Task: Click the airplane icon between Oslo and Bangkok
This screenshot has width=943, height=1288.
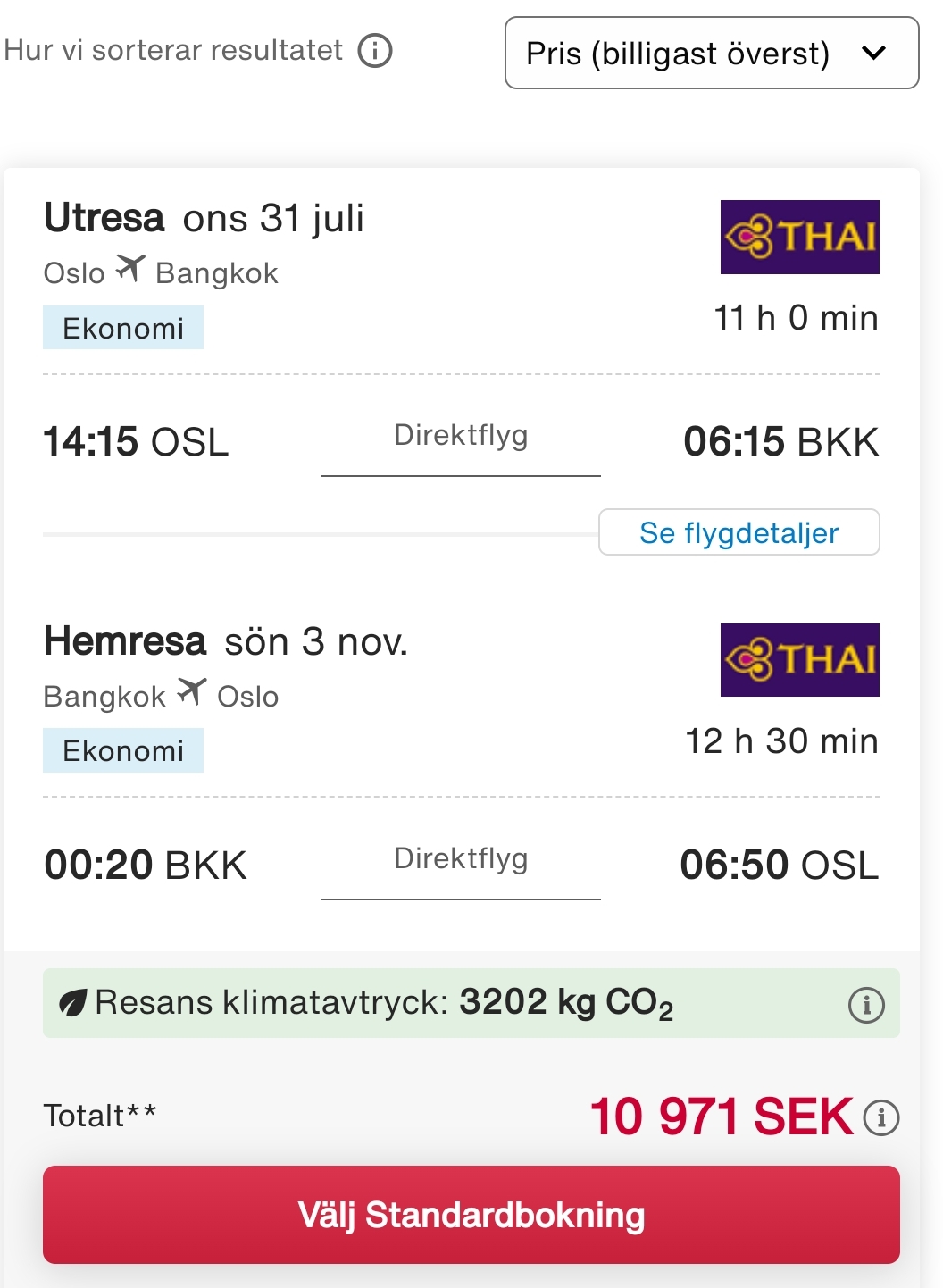Action: click(132, 270)
